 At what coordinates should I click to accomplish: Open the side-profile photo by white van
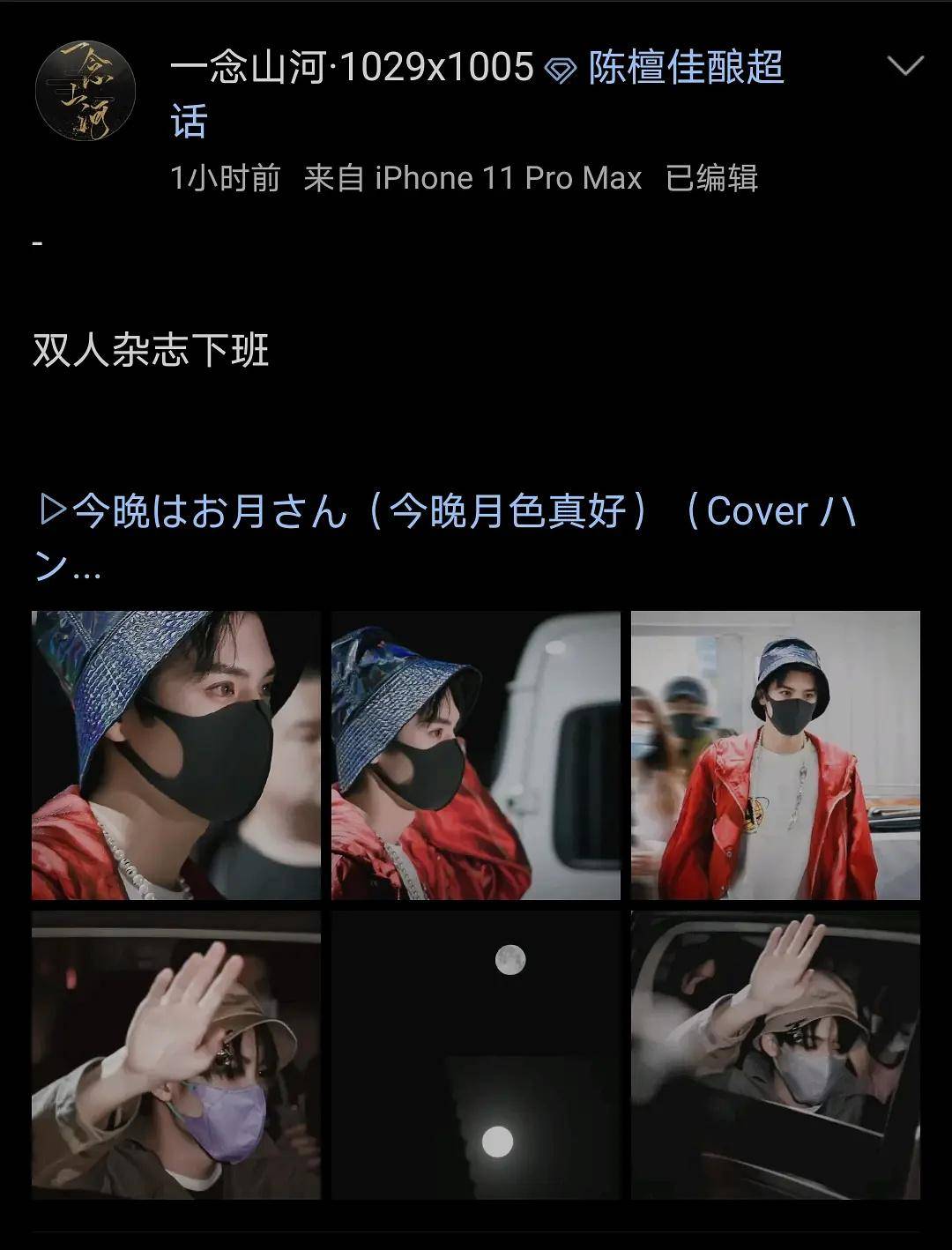pos(476,755)
